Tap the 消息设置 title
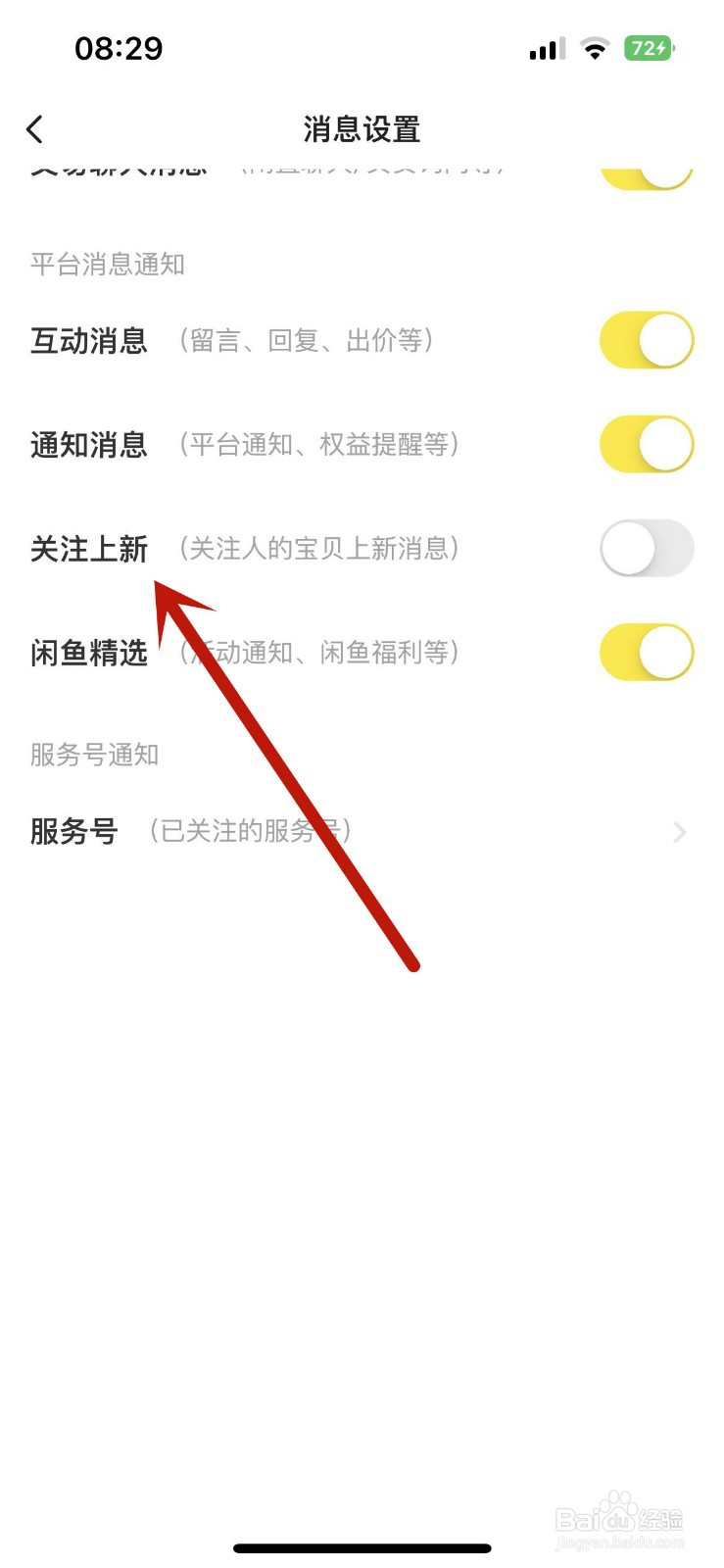 (362, 128)
